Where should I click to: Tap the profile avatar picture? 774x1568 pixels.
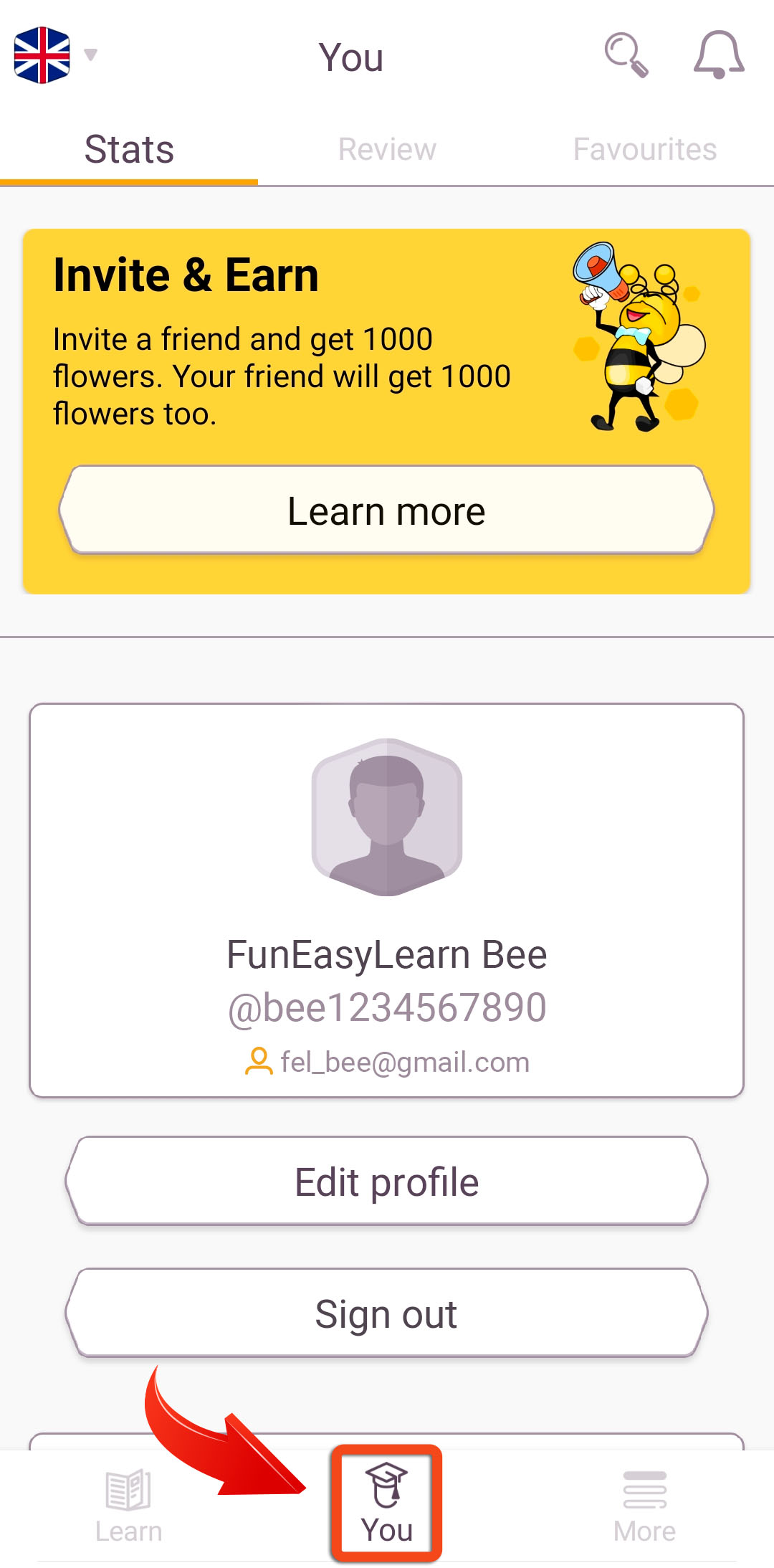click(387, 817)
